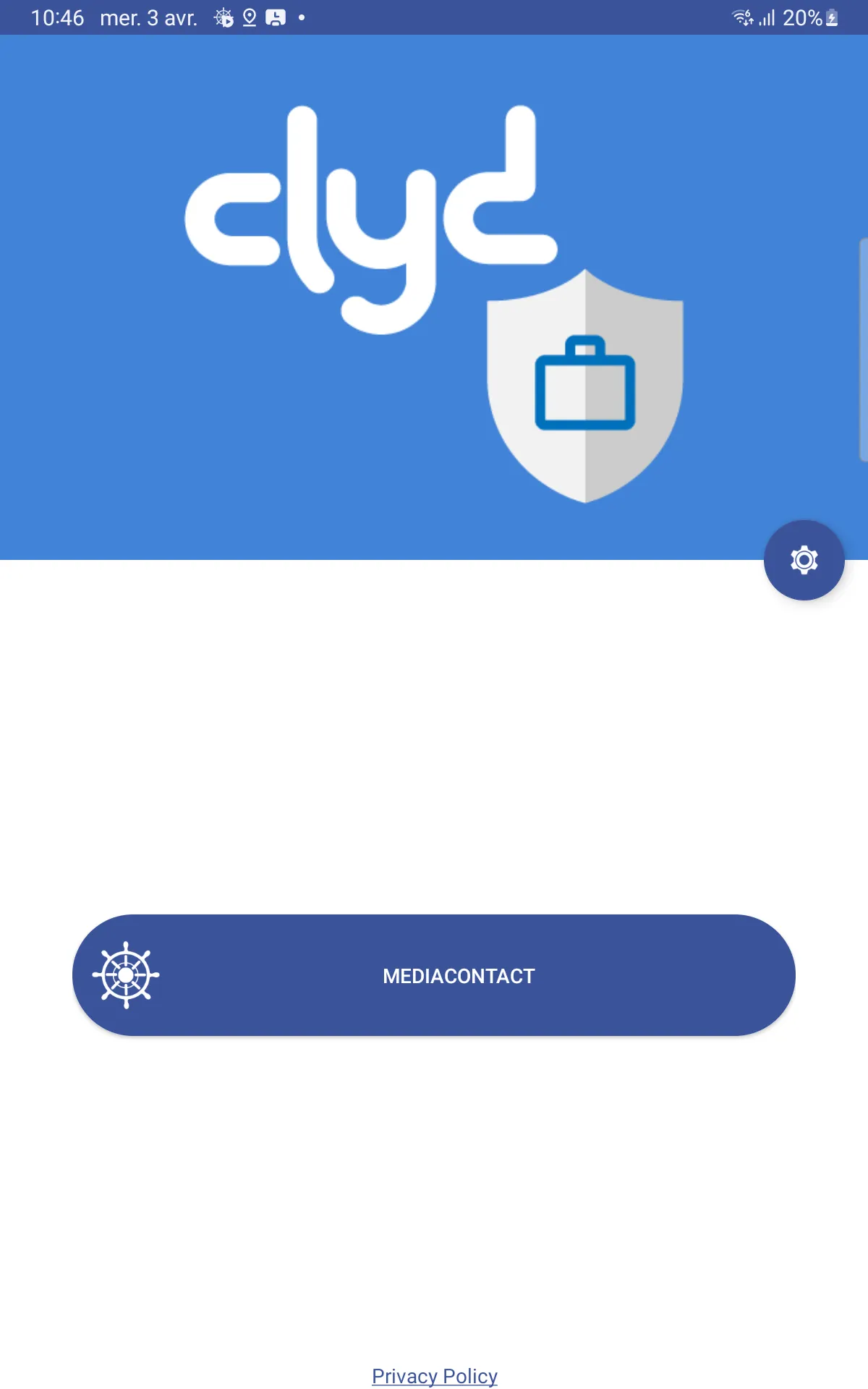868x1389 pixels.
Task: Tap the battery charging icon
Action: click(x=830, y=16)
